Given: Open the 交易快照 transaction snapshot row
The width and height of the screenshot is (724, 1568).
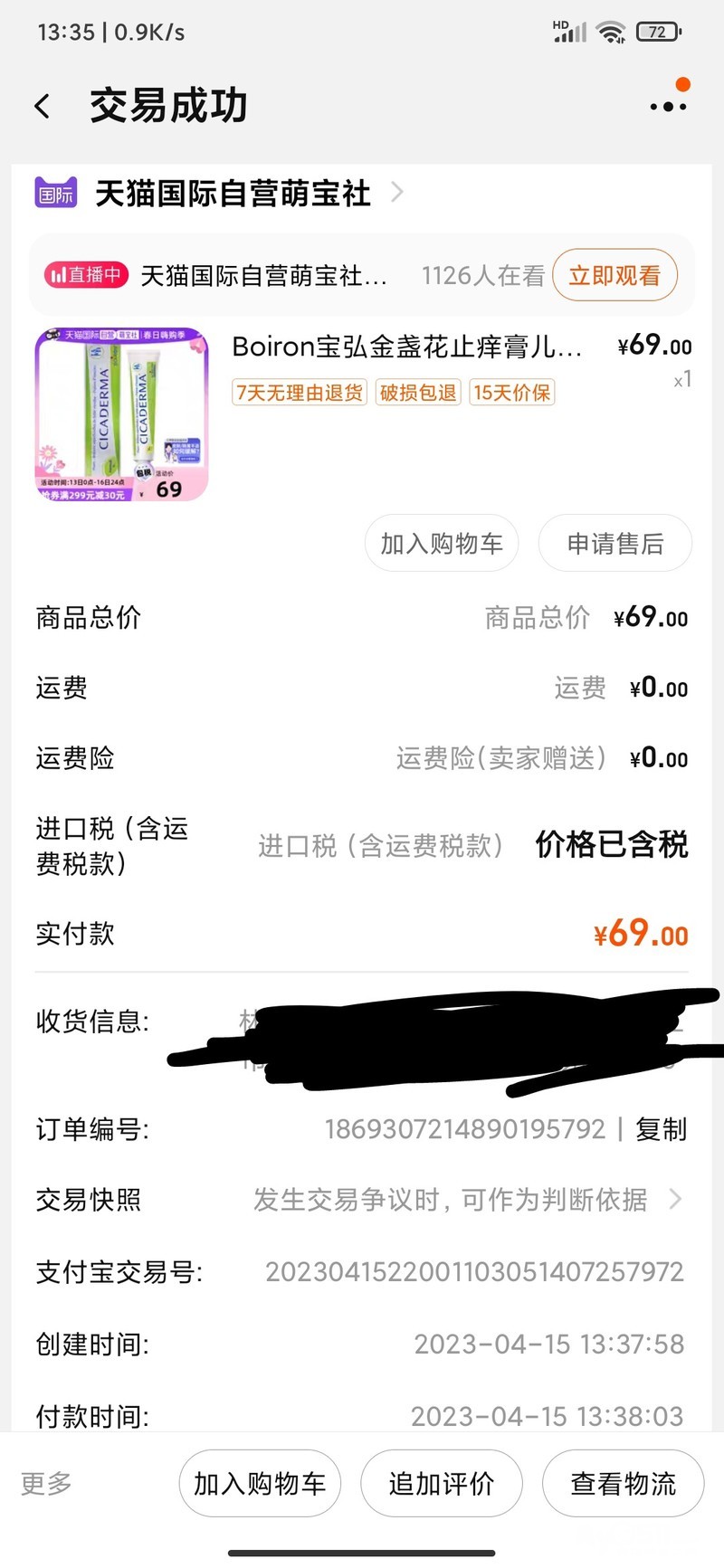Looking at the screenshot, I should tap(362, 1200).
